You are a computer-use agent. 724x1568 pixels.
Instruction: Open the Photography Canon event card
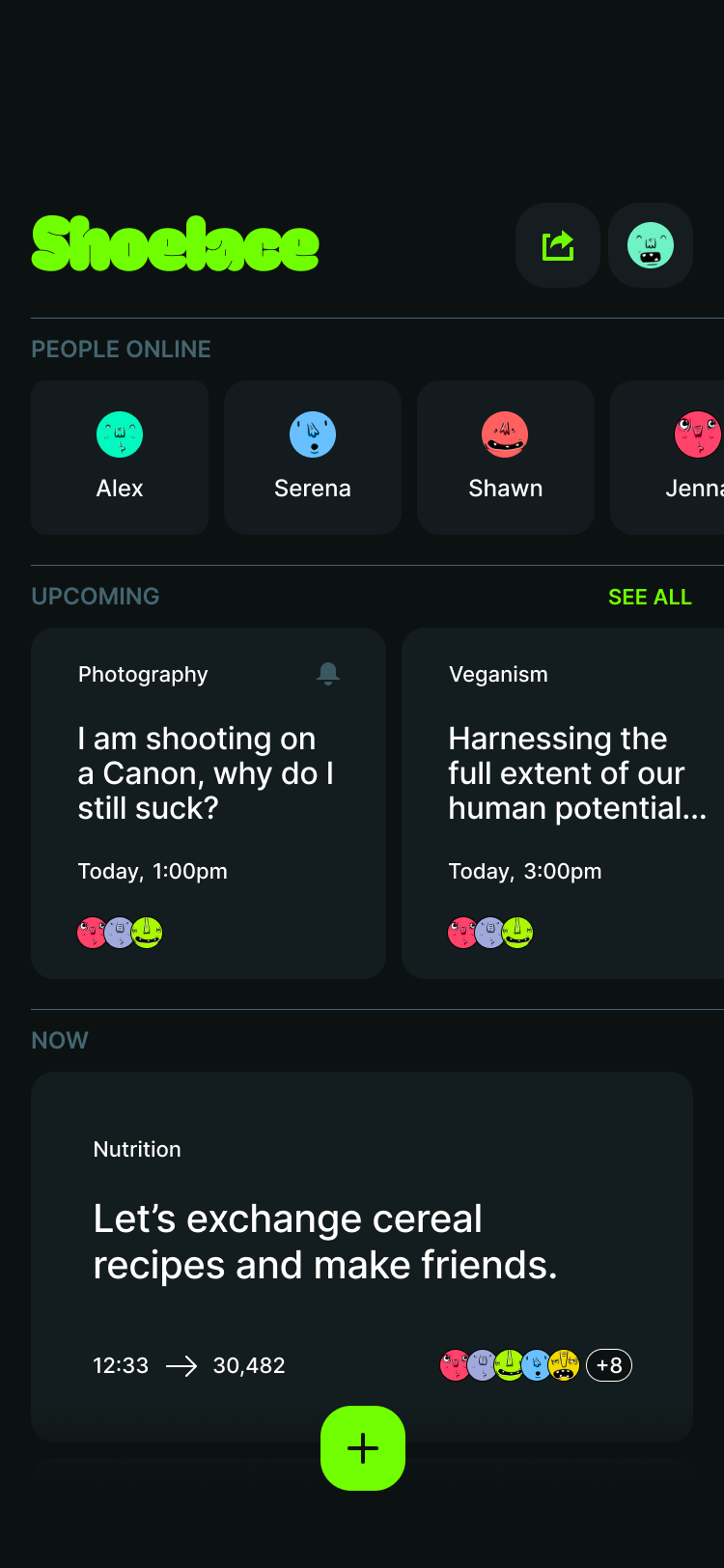coord(209,803)
